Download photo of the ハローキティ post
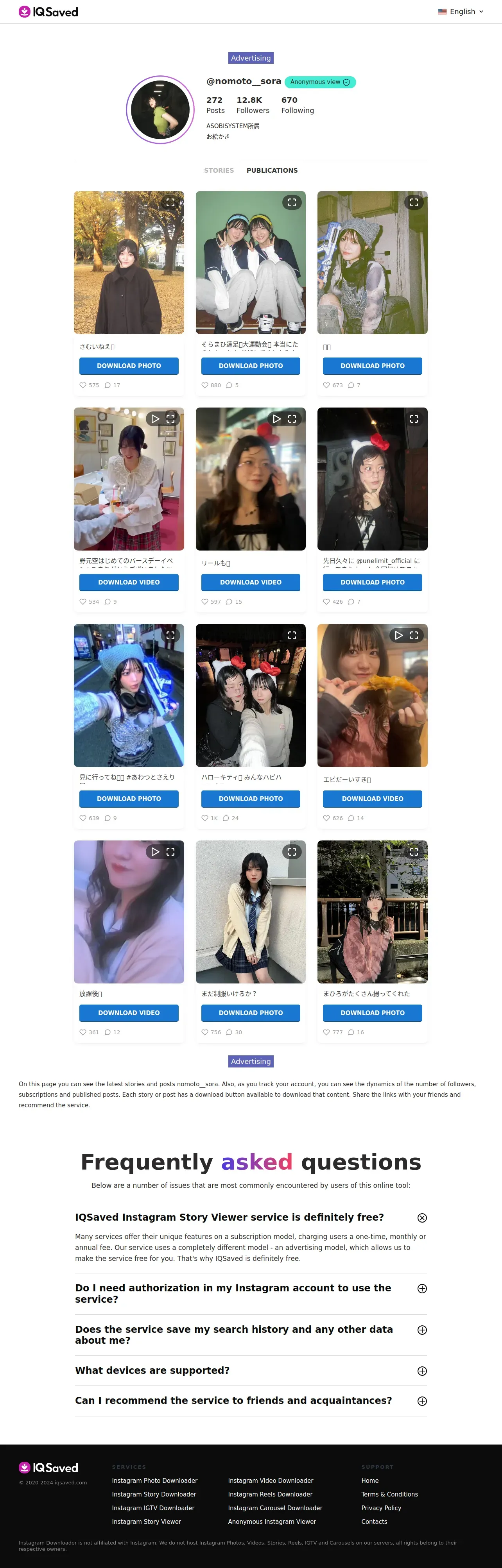502x1568 pixels. 250,799
